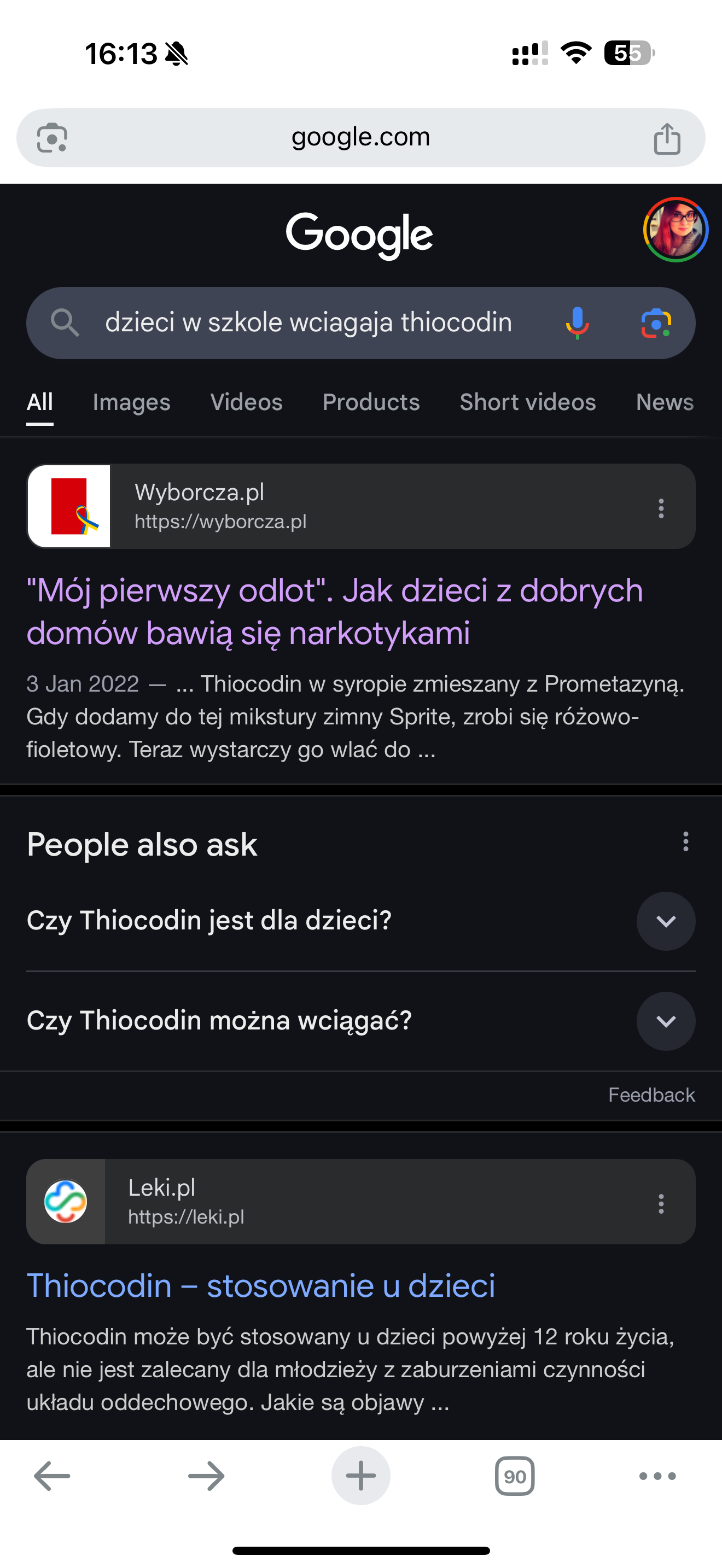Screen dimensions: 722x1568
Task: Expand "Czy Thiocodin jest dla dzieci?"
Action: 665,921
